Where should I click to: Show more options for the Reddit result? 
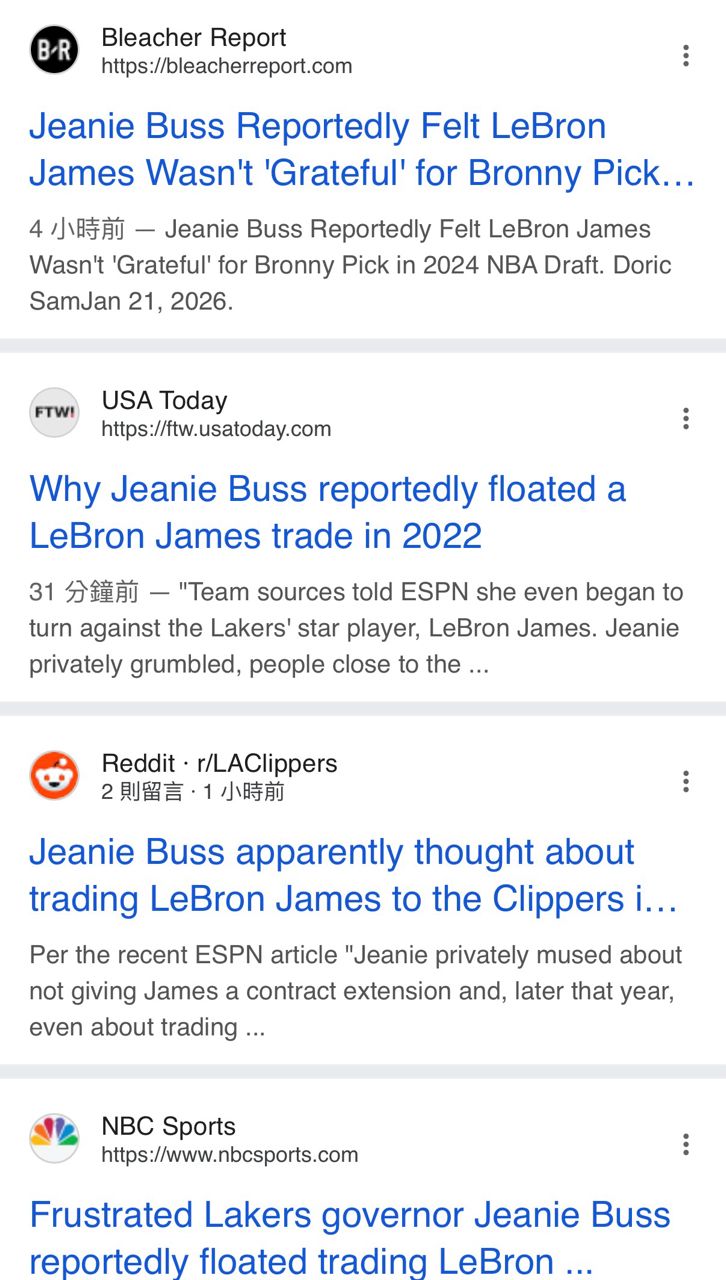tap(686, 781)
